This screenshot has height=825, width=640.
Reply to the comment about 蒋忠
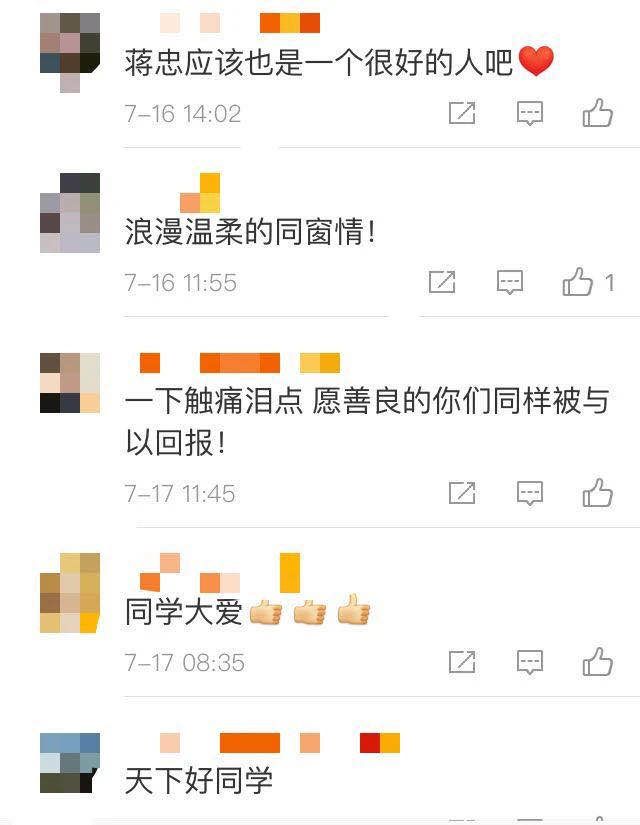tap(529, 113)
